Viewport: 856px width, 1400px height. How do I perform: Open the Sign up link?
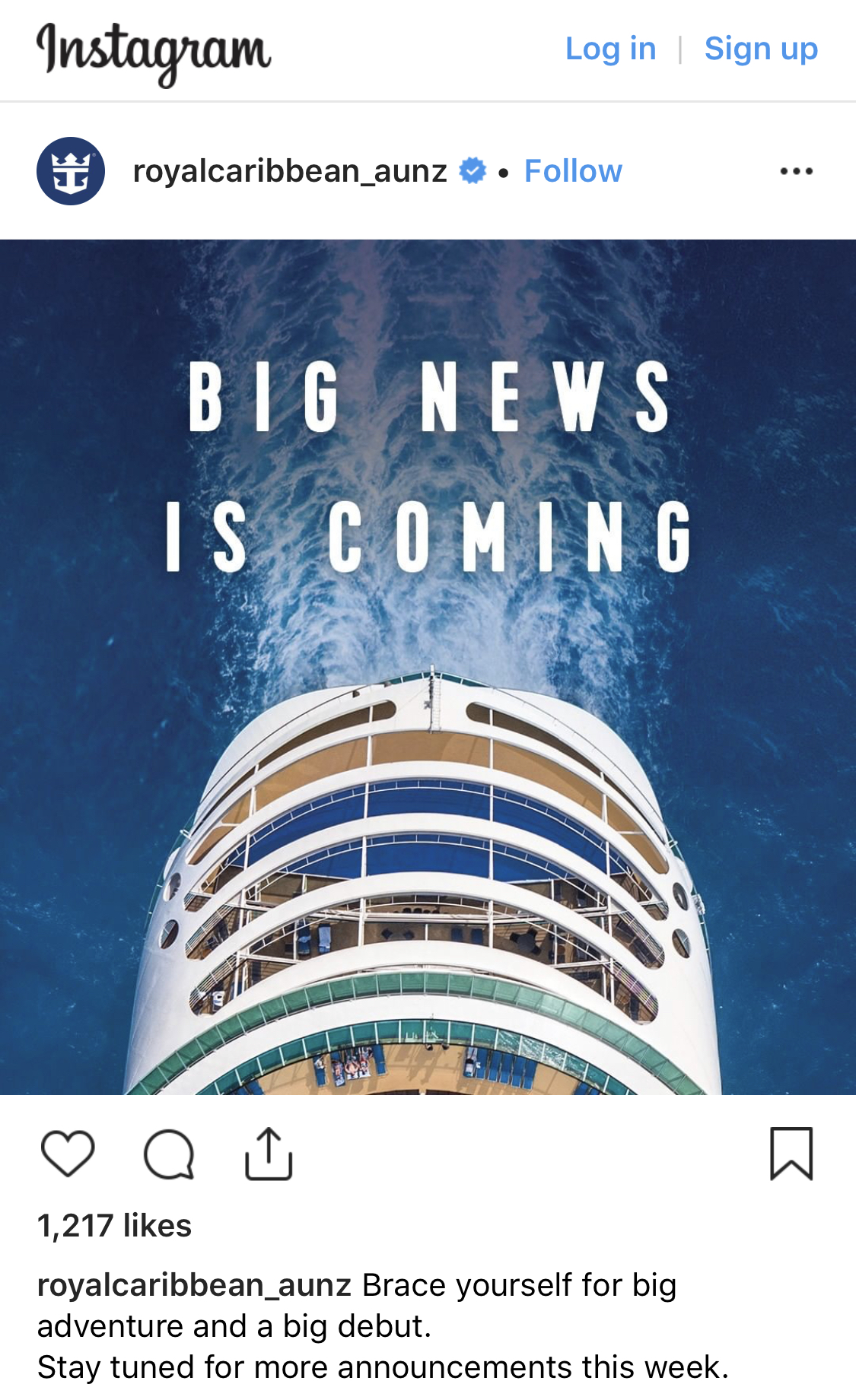click(x=761, y=49)
